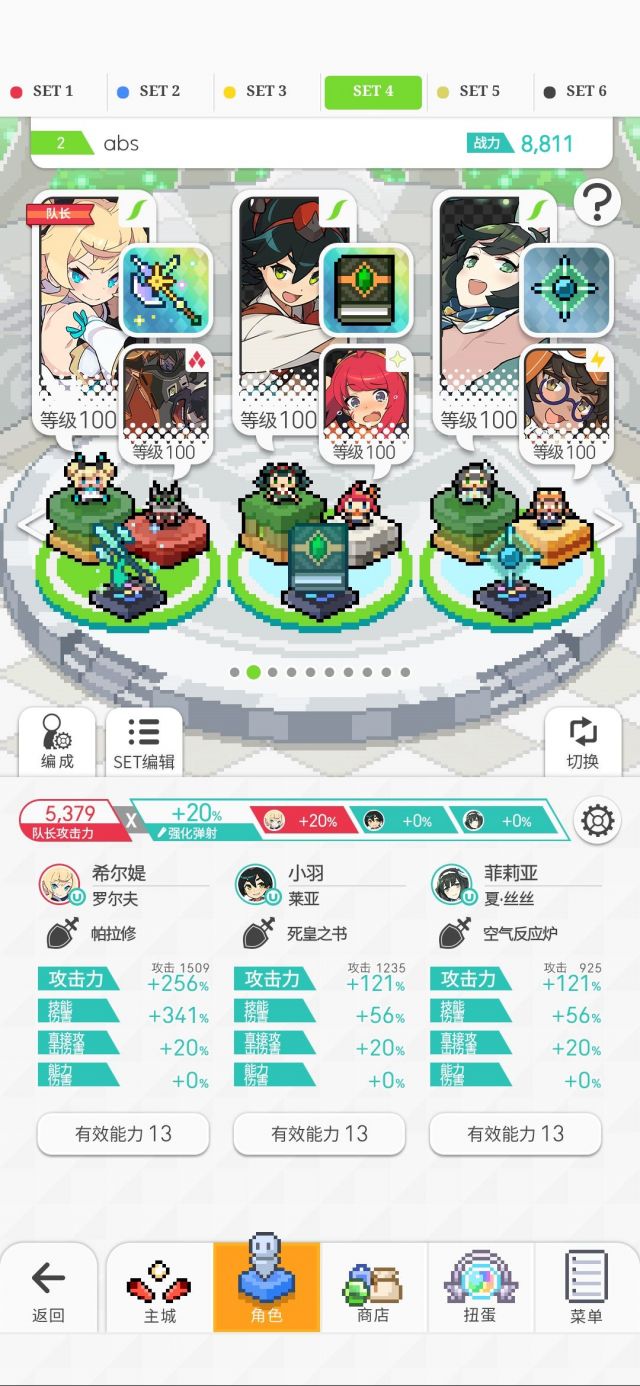Screen dimensions: 640x1386
Task: Open the 主城 tab
Action: tap(160, 1290)
